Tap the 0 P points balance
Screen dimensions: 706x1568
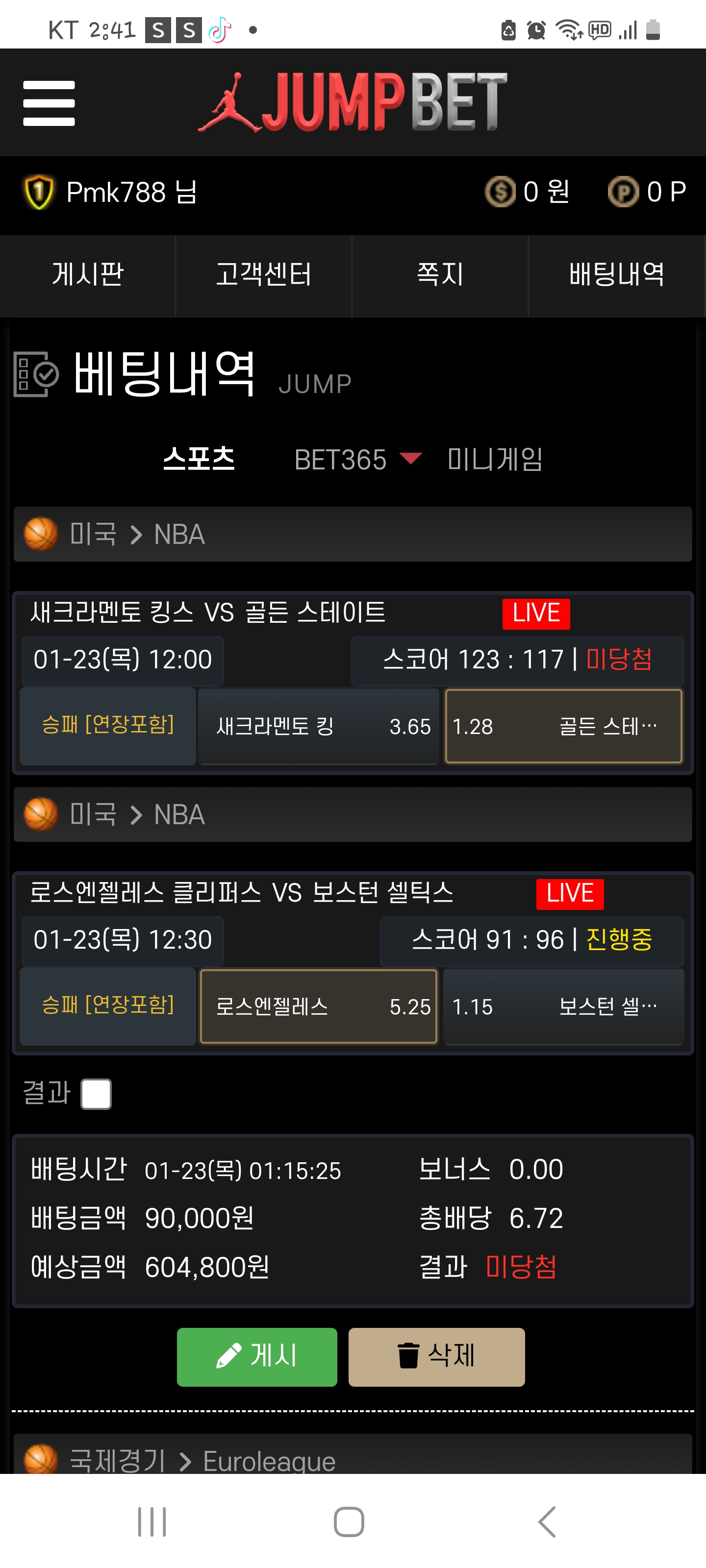pos(647,193)
